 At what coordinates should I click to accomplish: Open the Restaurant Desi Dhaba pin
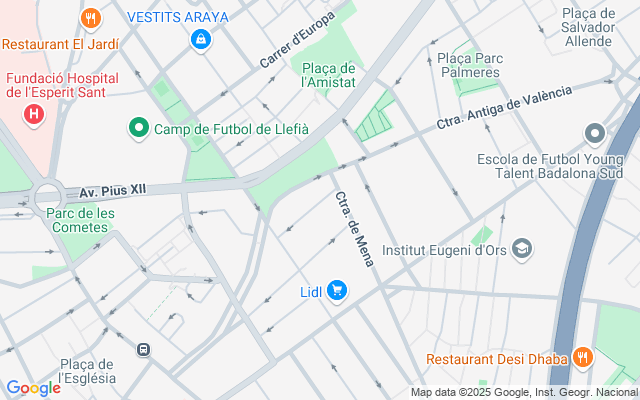point(583,358)
